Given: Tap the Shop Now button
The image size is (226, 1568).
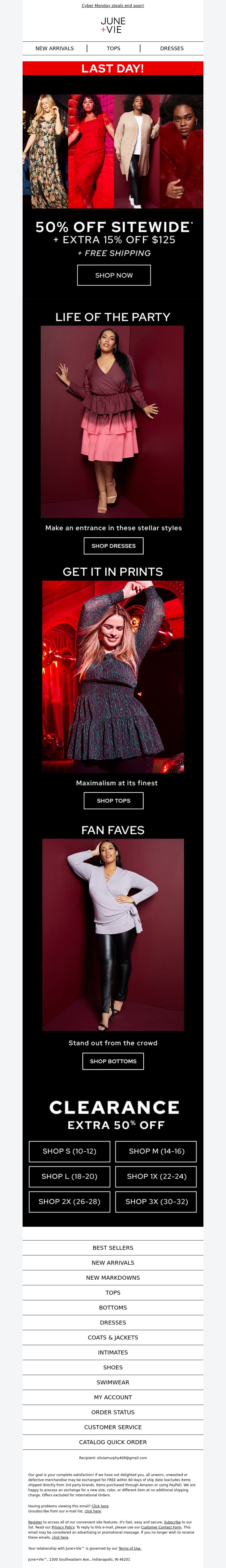Looking at the screenshot, I should point(113,275).
